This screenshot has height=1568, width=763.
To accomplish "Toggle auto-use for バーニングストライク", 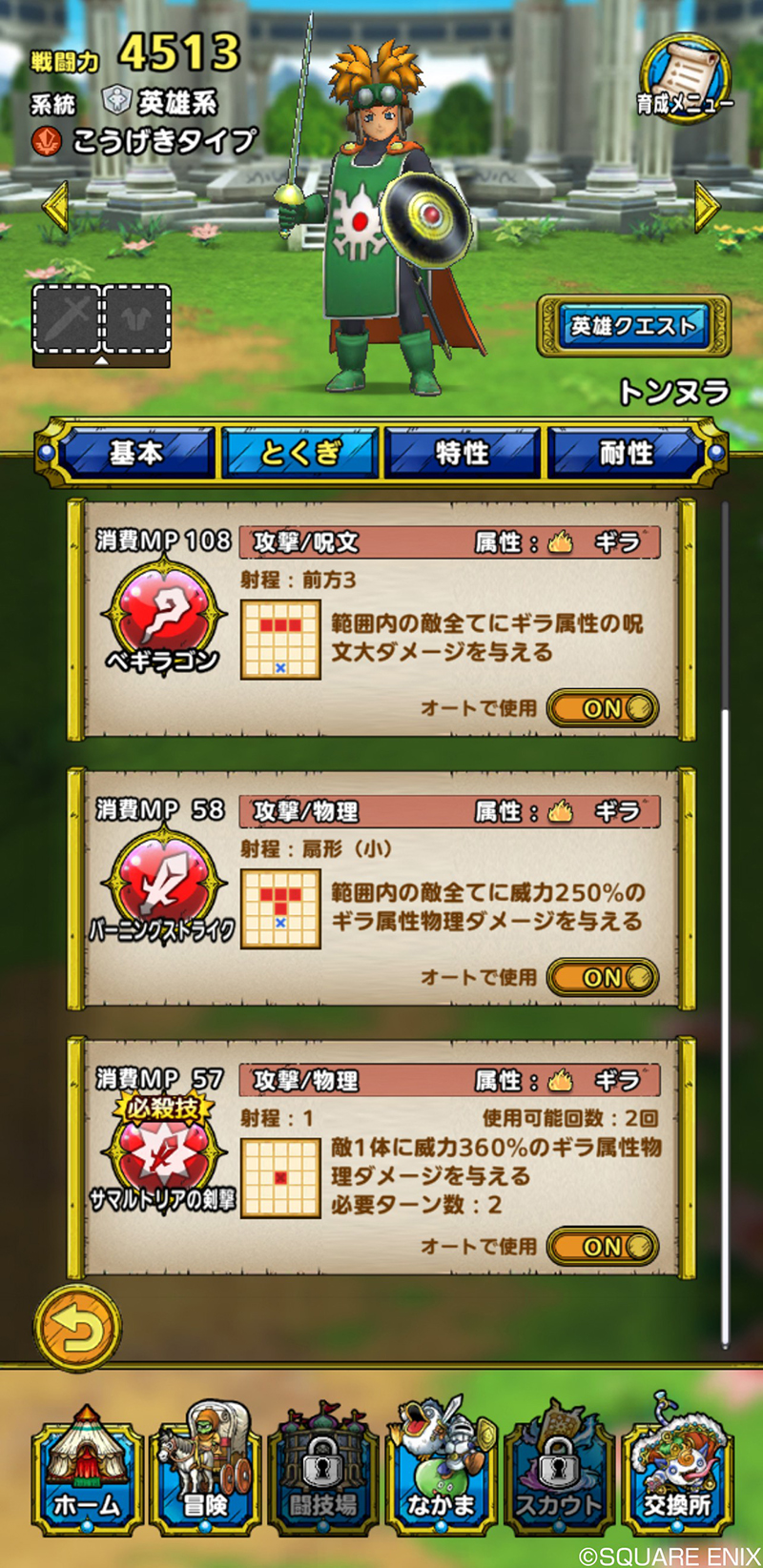I will point(603,977).
